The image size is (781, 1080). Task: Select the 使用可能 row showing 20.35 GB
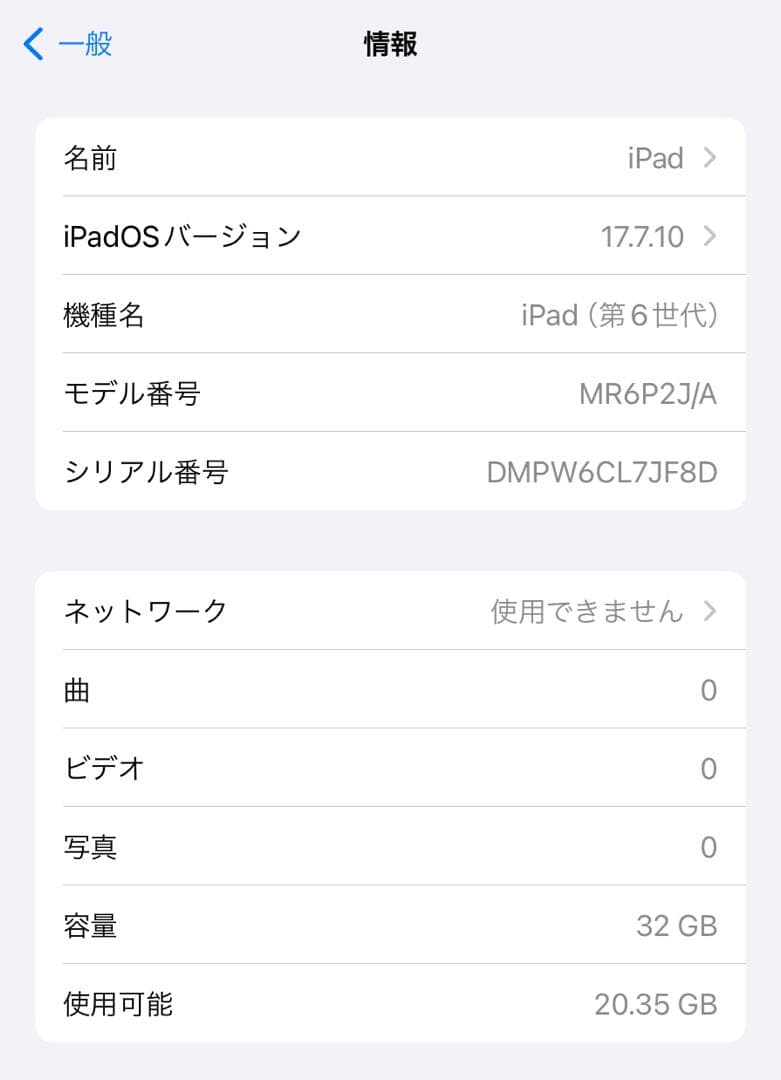tap(390, 1004)
